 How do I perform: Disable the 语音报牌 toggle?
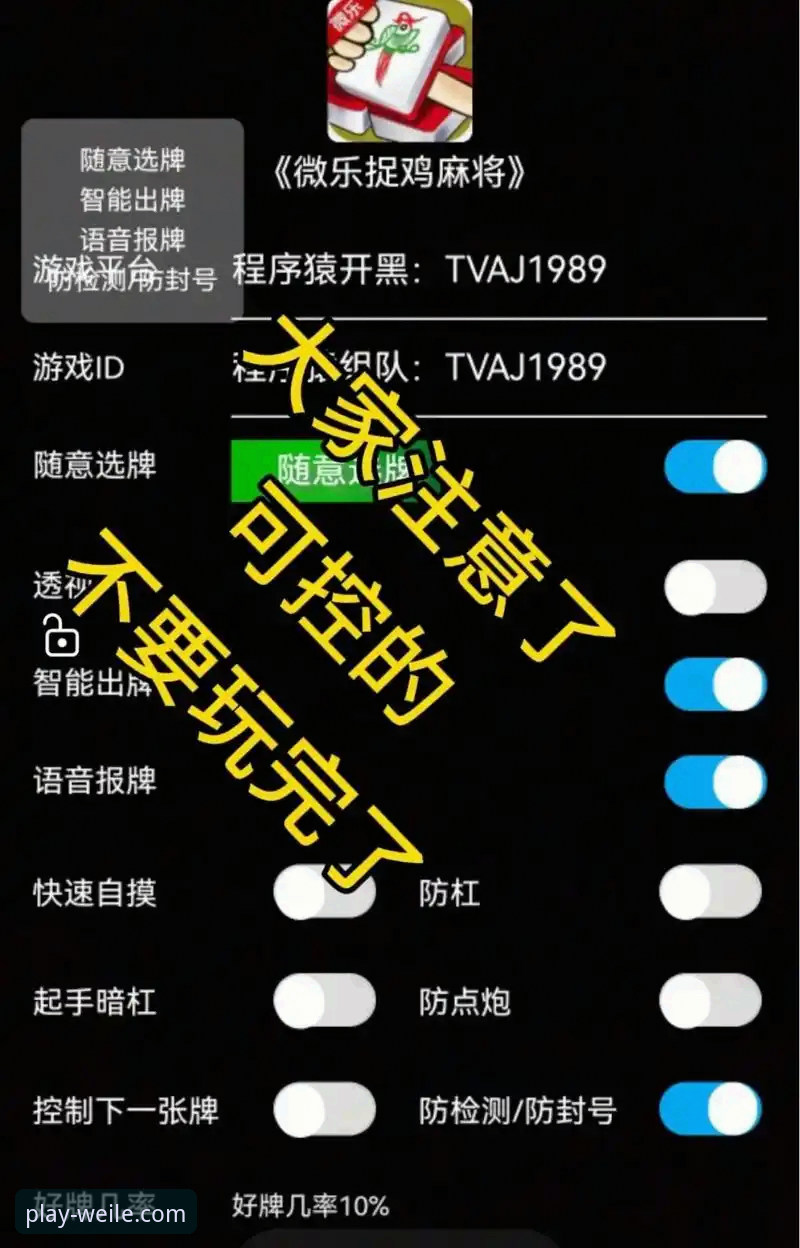714,783
